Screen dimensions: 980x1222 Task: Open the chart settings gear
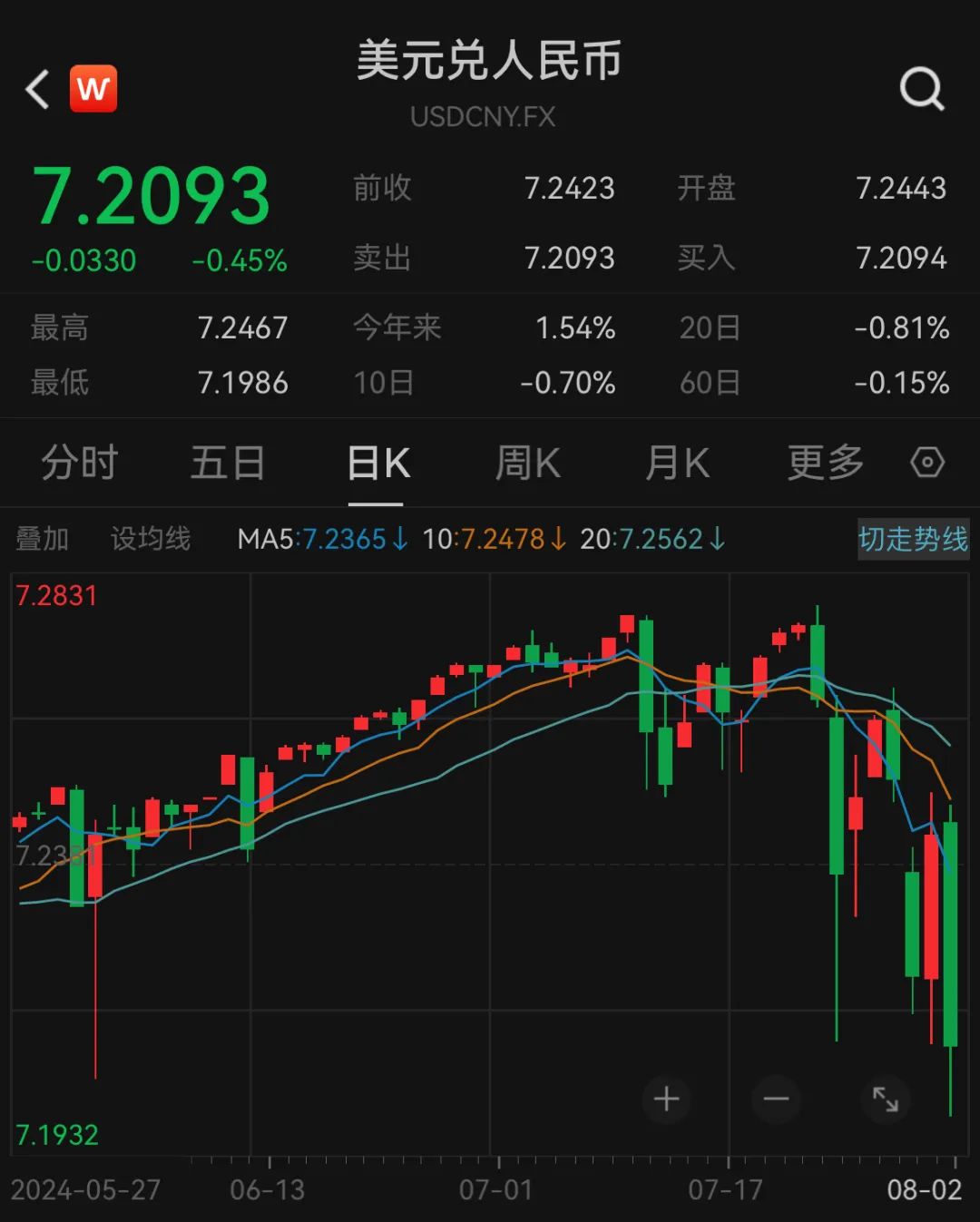coord(927,463)
